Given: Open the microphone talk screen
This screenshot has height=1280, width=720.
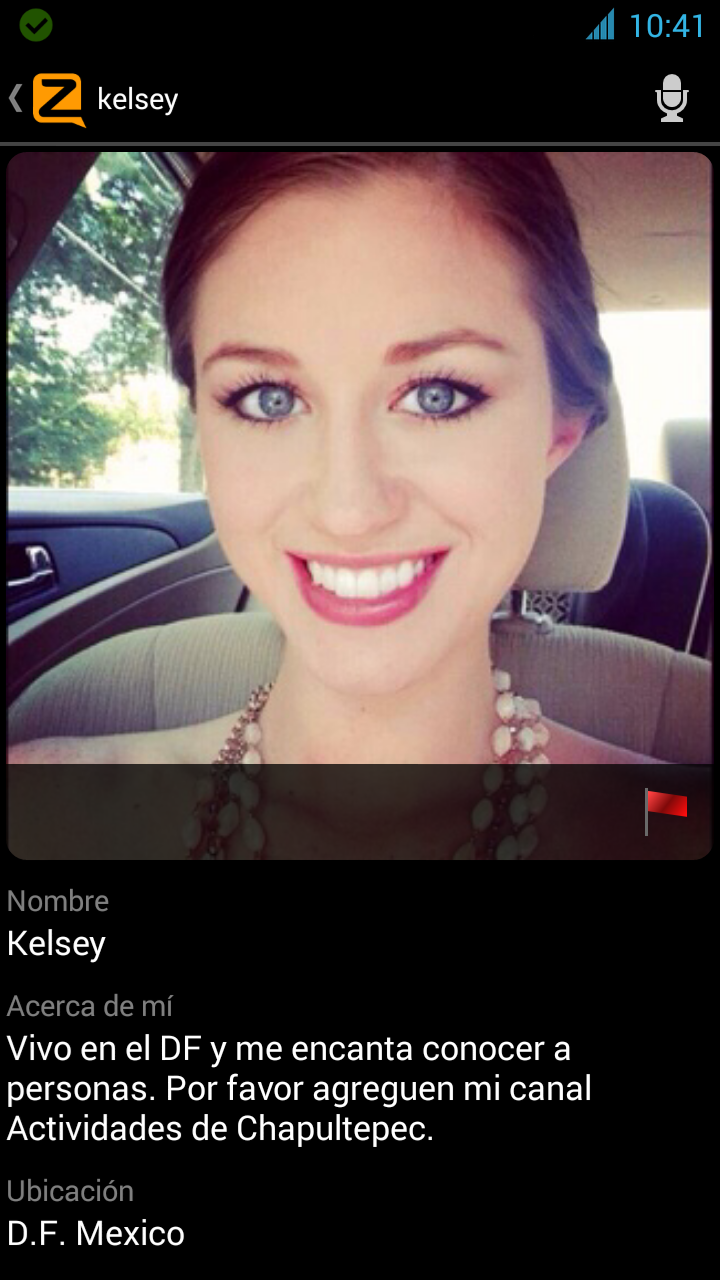Looking at the screenshot, I should (672, 99).
